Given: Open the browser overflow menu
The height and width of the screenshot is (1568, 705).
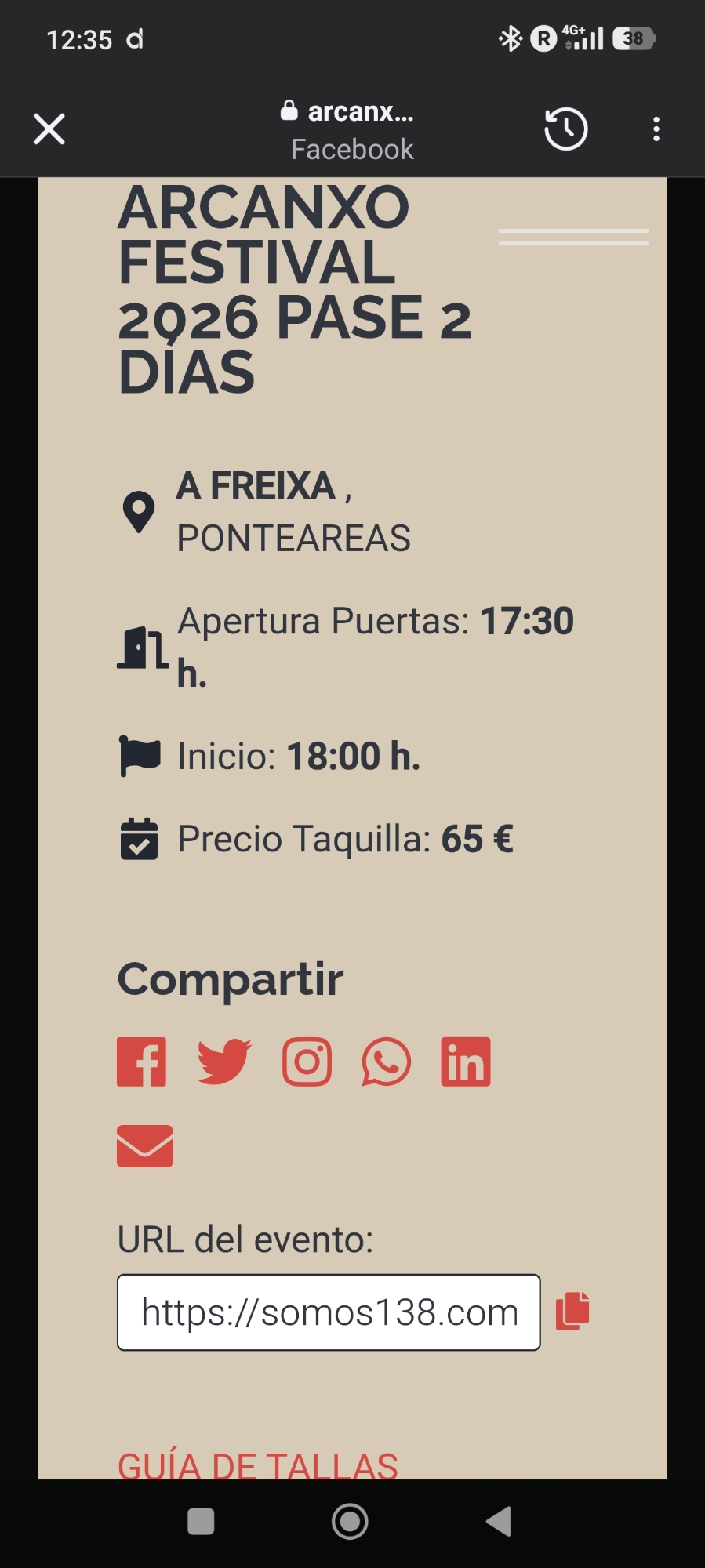Looking at the screenshot, I should coord(656,129).
